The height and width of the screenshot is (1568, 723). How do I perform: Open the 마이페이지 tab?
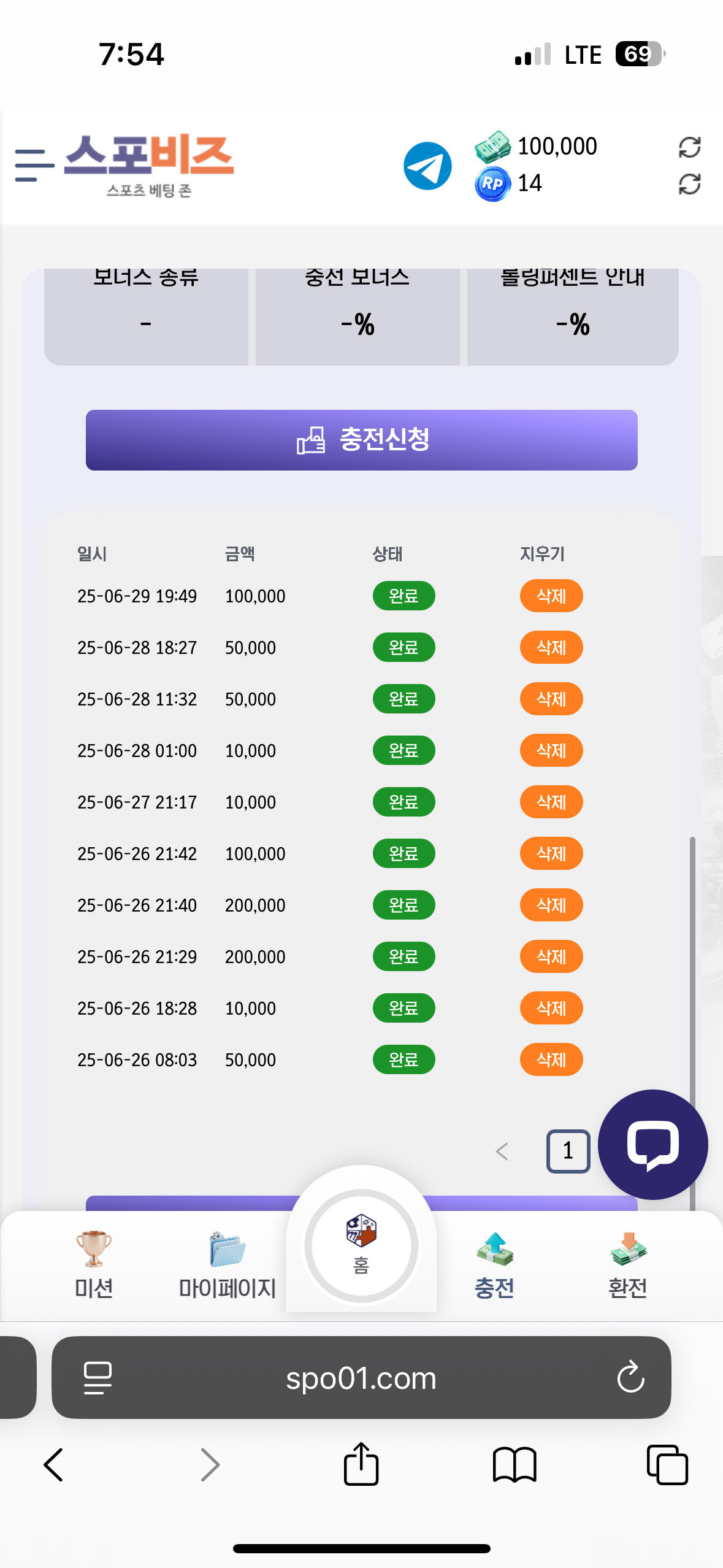227,1265
